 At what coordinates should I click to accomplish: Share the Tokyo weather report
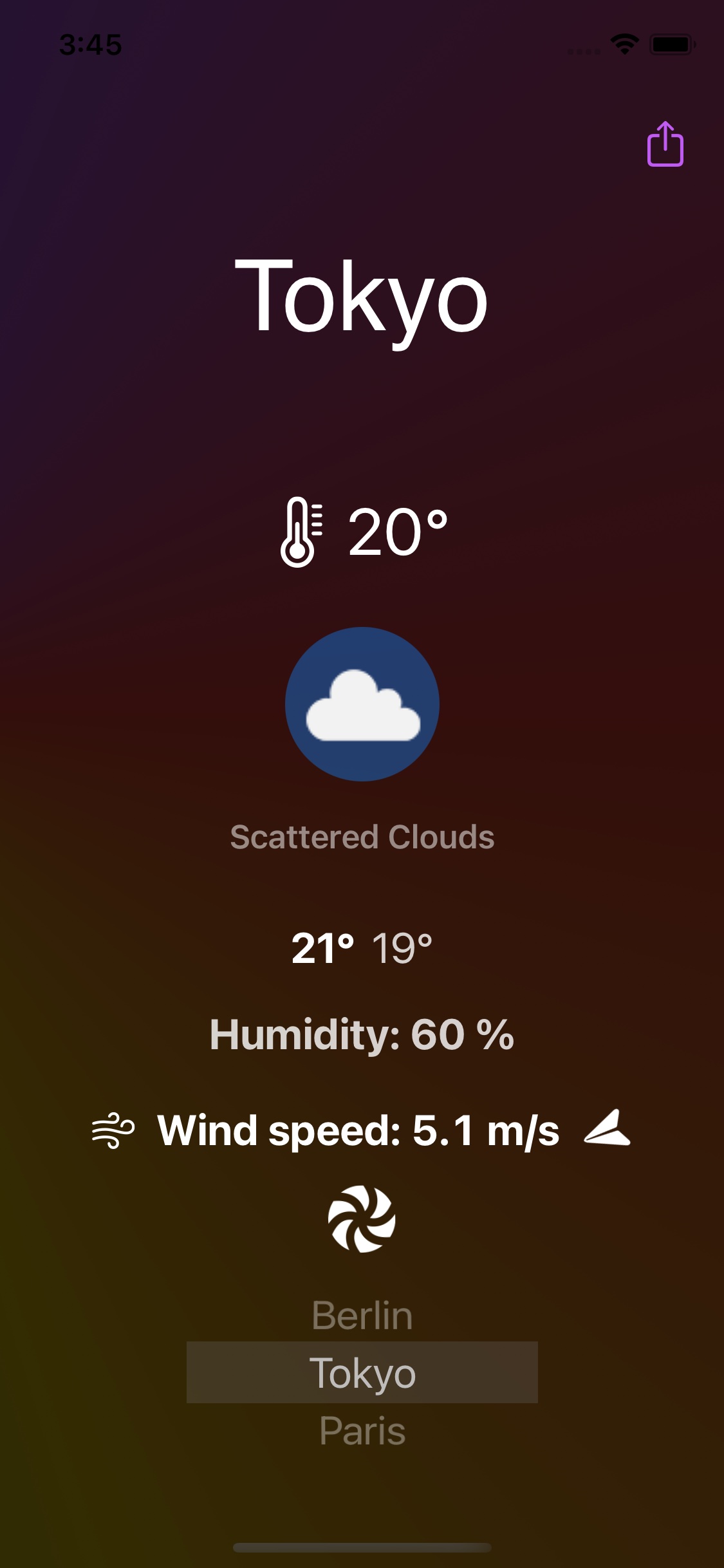click(x=665, y=145)
